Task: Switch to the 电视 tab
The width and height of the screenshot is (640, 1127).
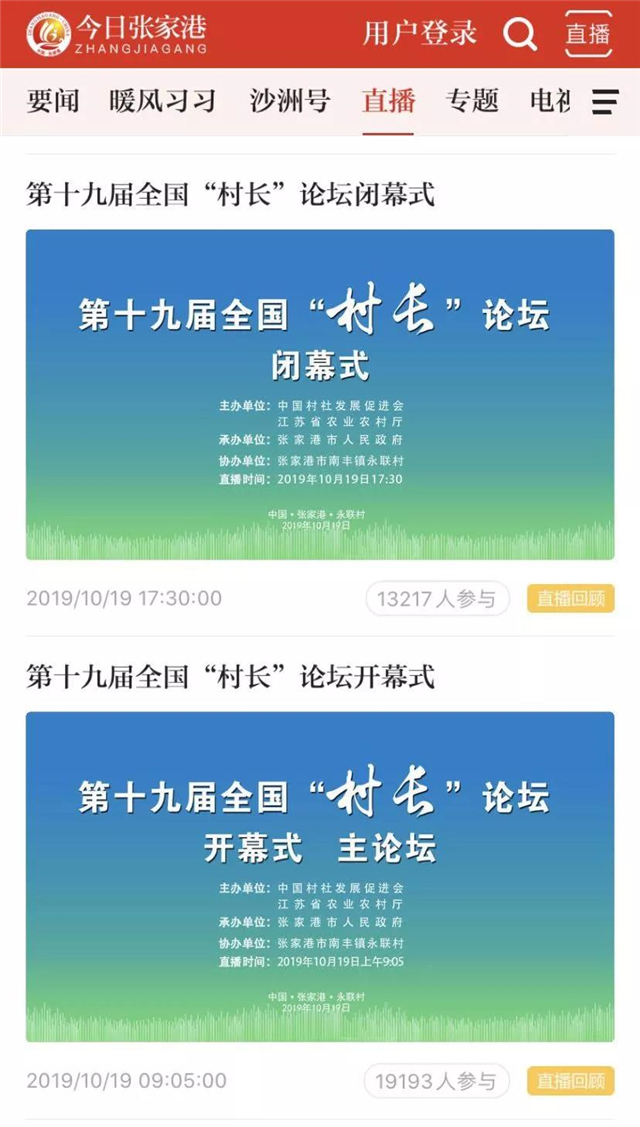Action: coord(549,101)
